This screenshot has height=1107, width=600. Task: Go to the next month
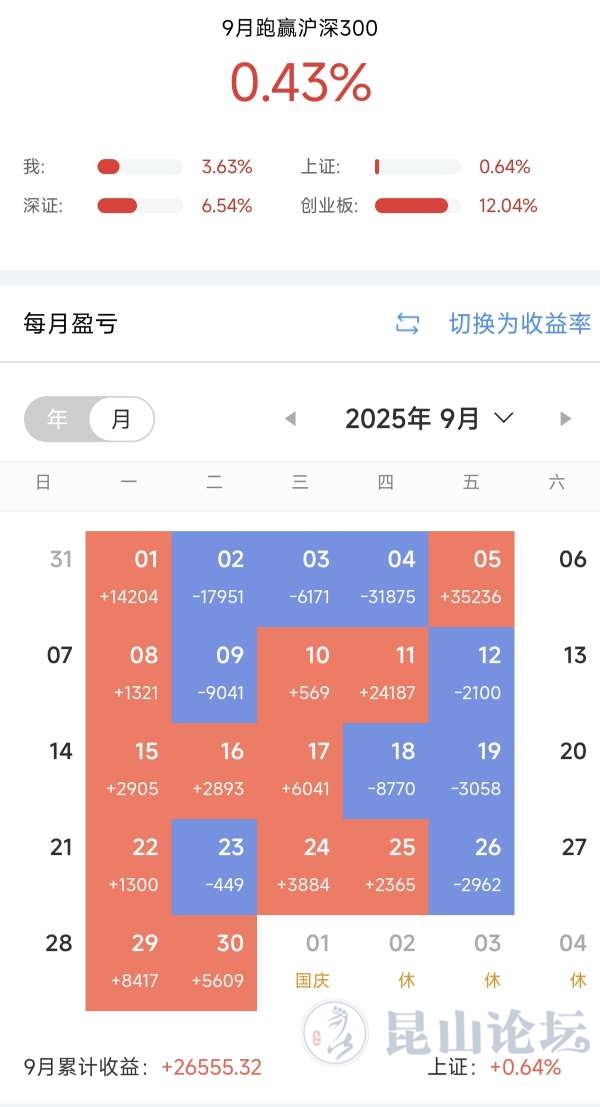coord(566,419)
